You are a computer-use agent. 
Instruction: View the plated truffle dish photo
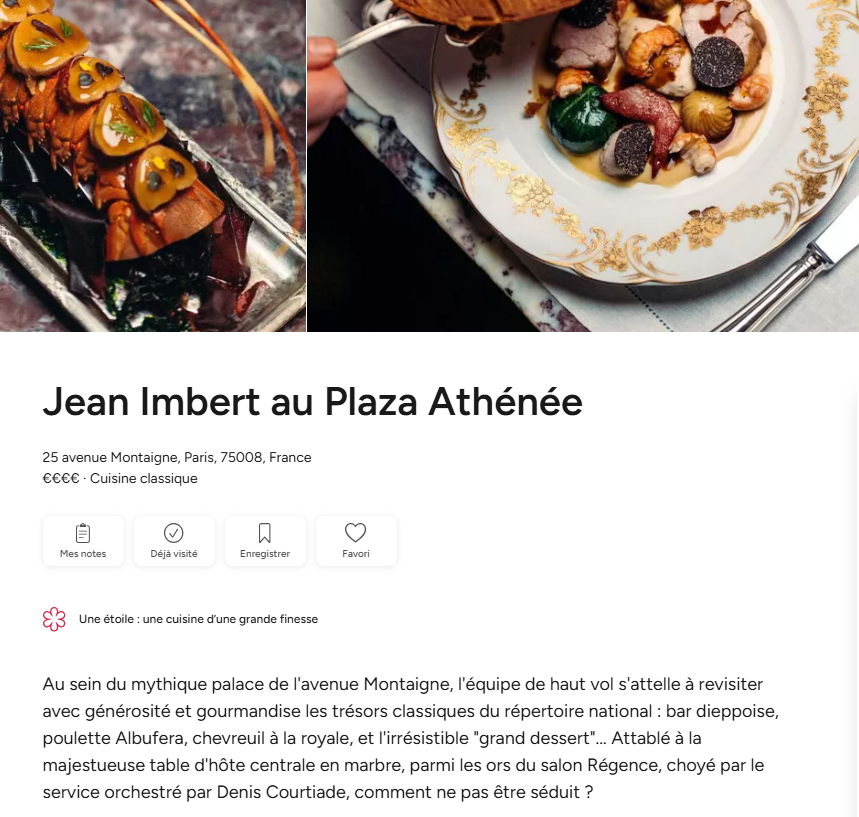tap(583, 165)
